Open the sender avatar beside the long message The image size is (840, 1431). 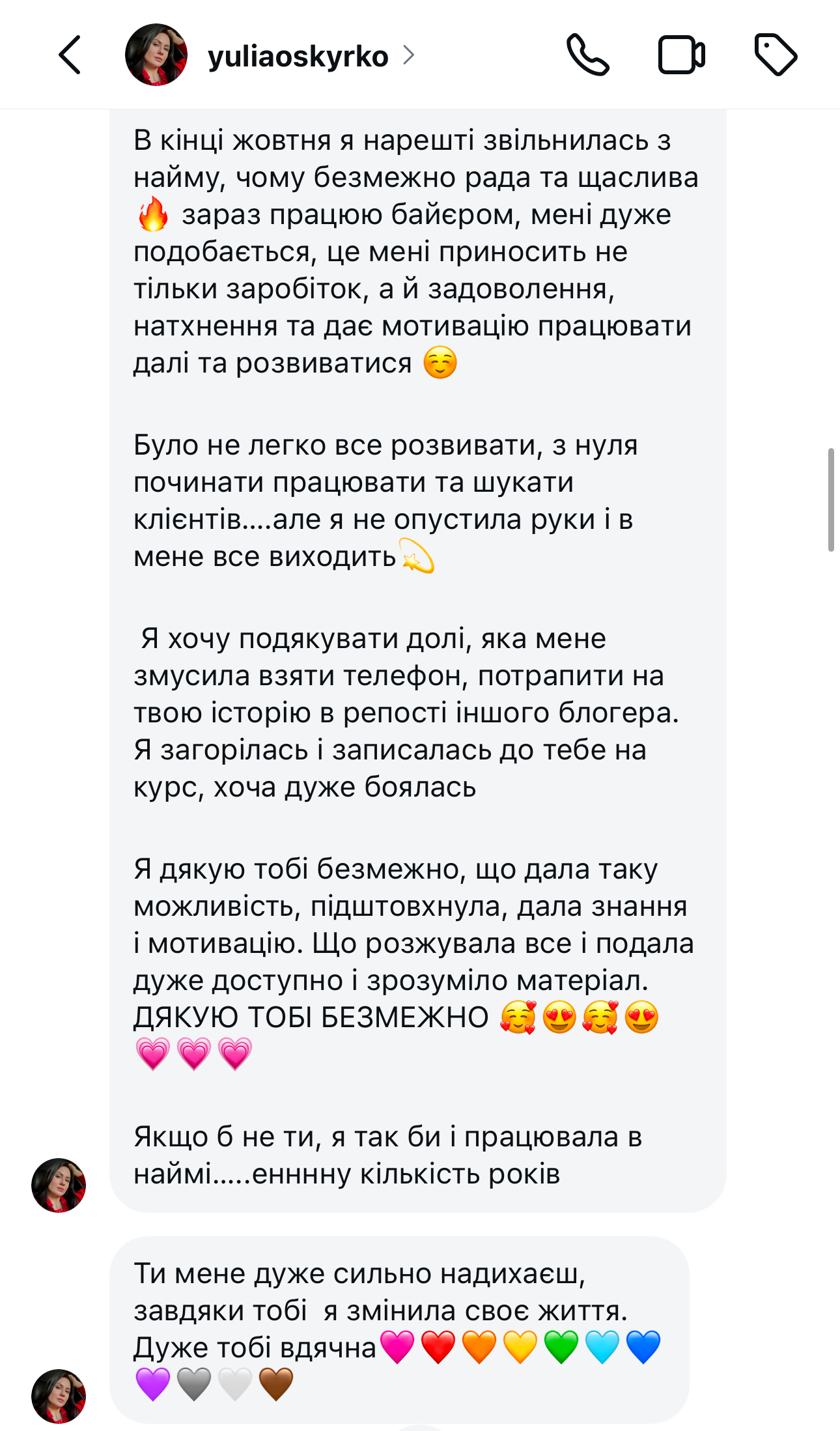pos(59,1185)
